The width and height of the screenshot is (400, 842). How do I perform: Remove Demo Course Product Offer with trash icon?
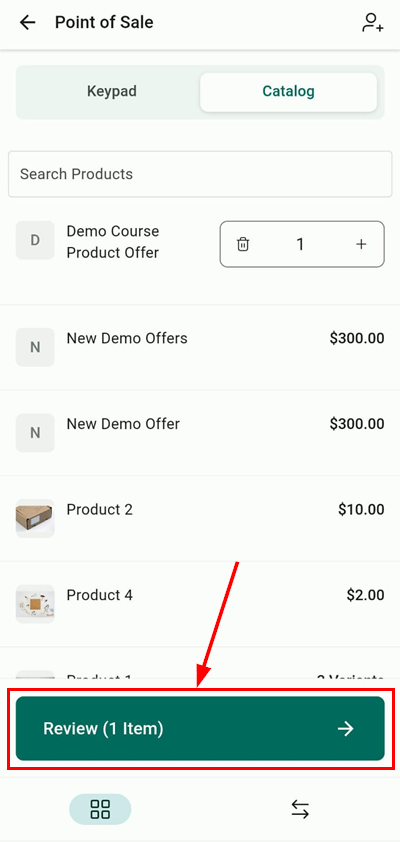(x=243, y=244)
